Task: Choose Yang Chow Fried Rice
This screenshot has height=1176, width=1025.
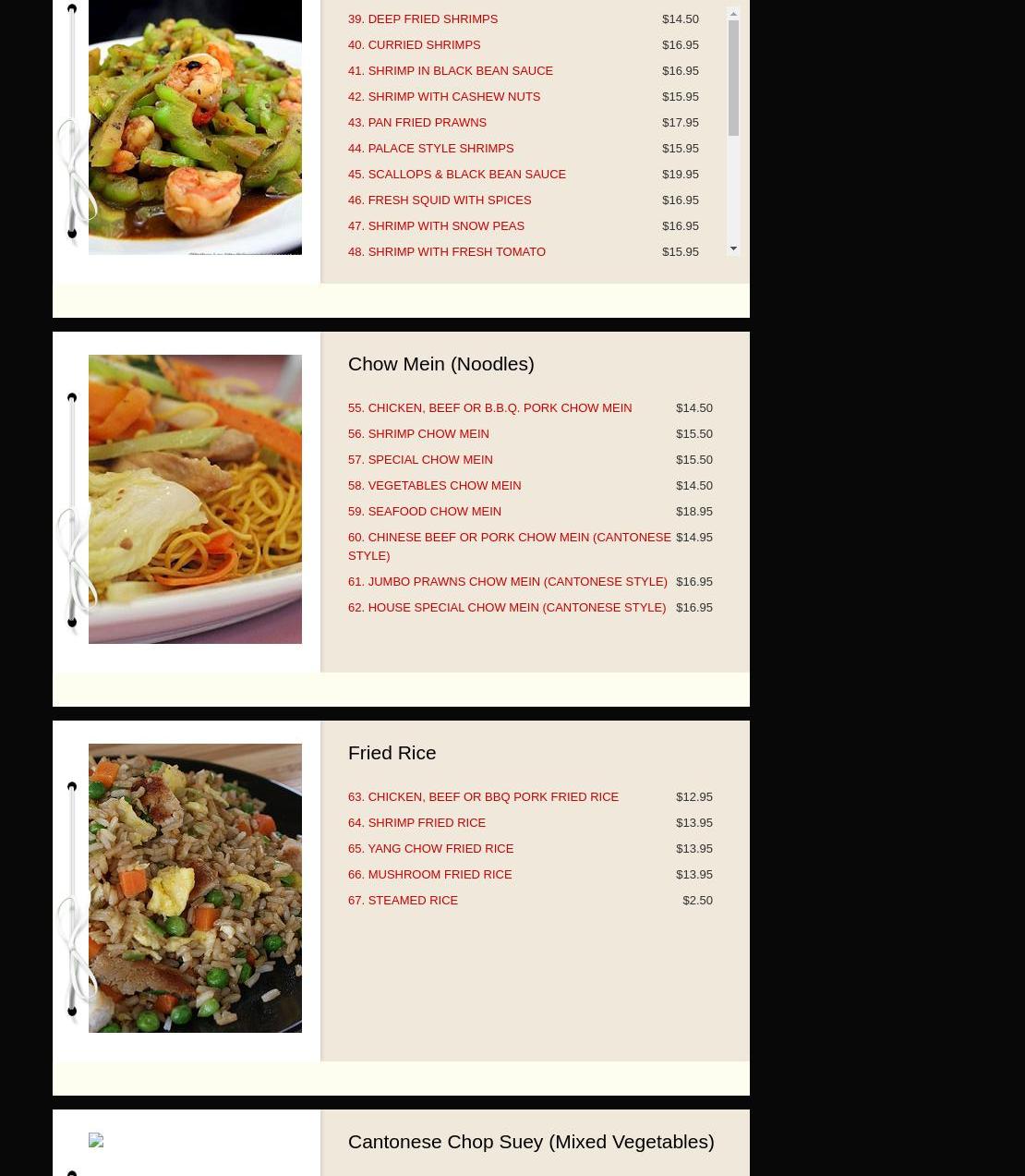Action: (430, 848)
